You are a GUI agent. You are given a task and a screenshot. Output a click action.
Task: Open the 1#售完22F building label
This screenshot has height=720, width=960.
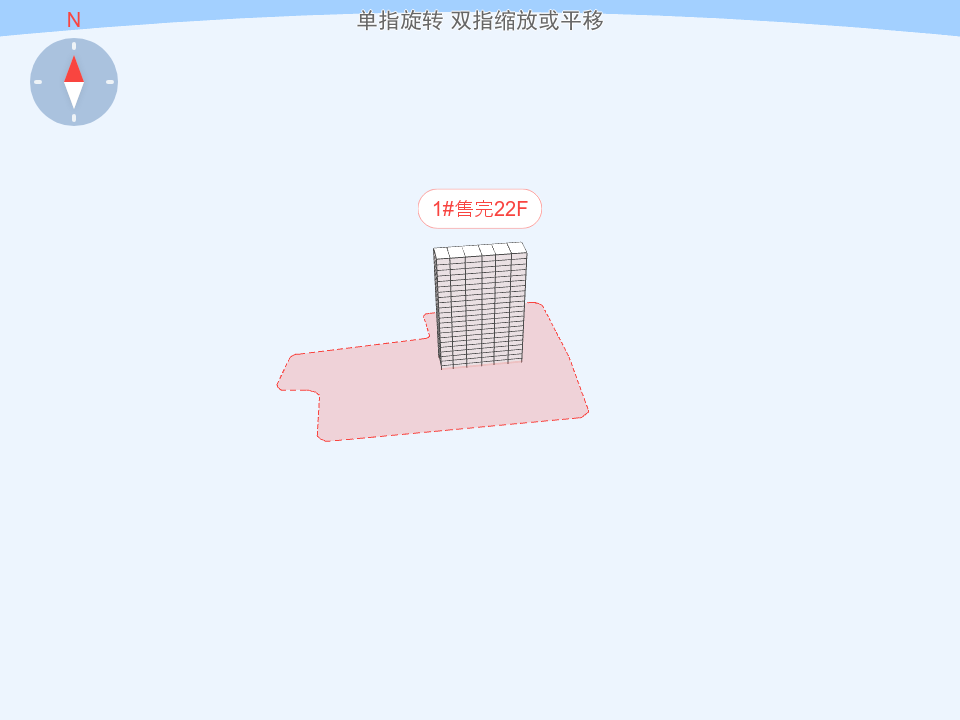(x=480, y=209)
